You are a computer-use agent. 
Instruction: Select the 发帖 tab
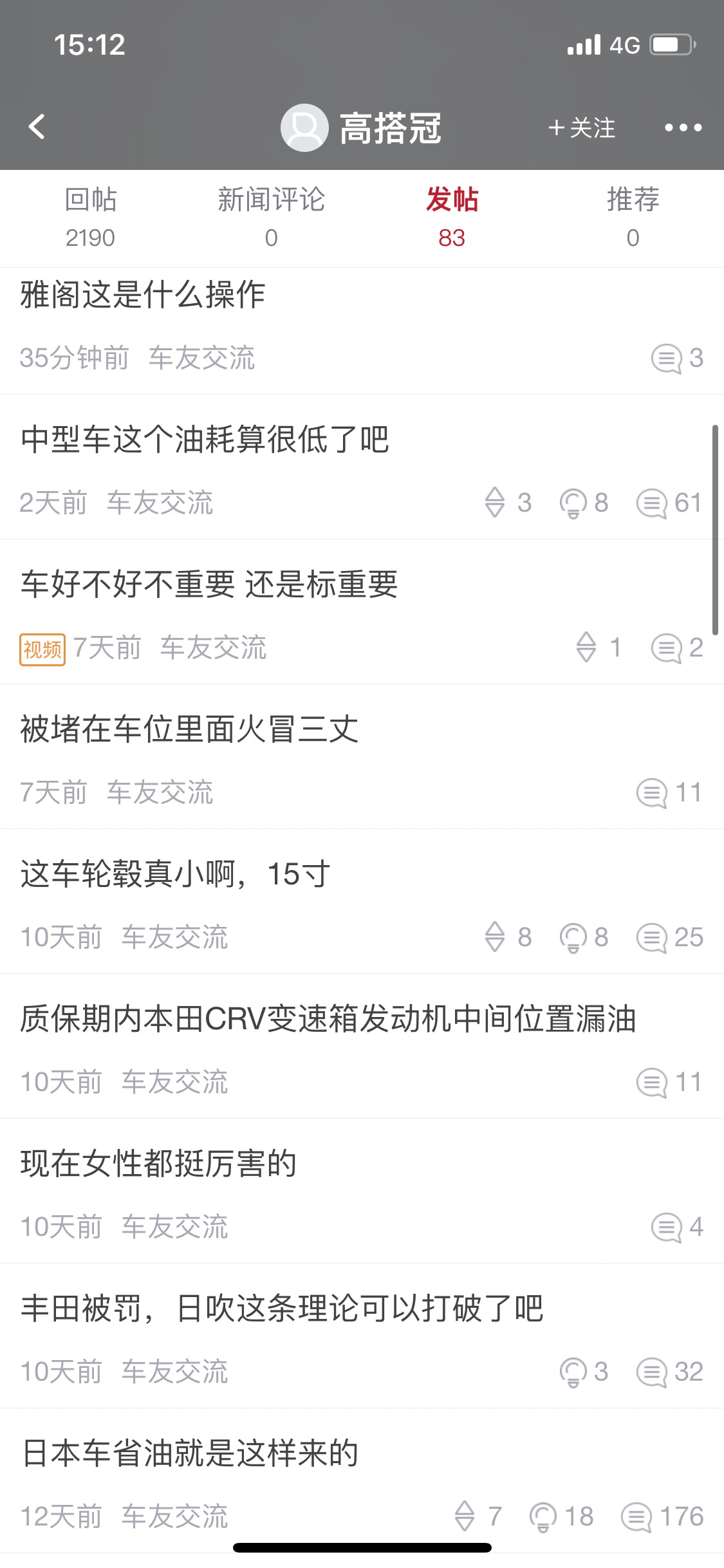[452, 218]
